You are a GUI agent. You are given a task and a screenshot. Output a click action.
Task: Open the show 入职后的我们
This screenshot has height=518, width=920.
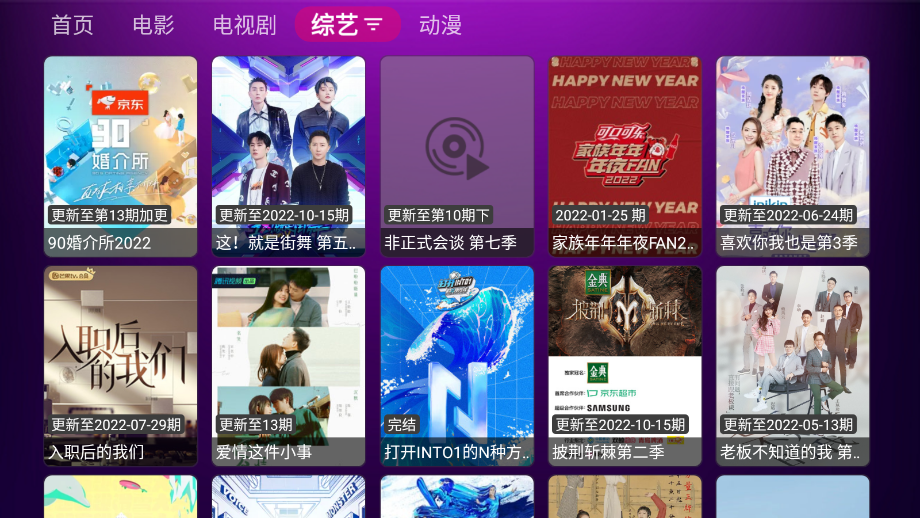point(121,365)
